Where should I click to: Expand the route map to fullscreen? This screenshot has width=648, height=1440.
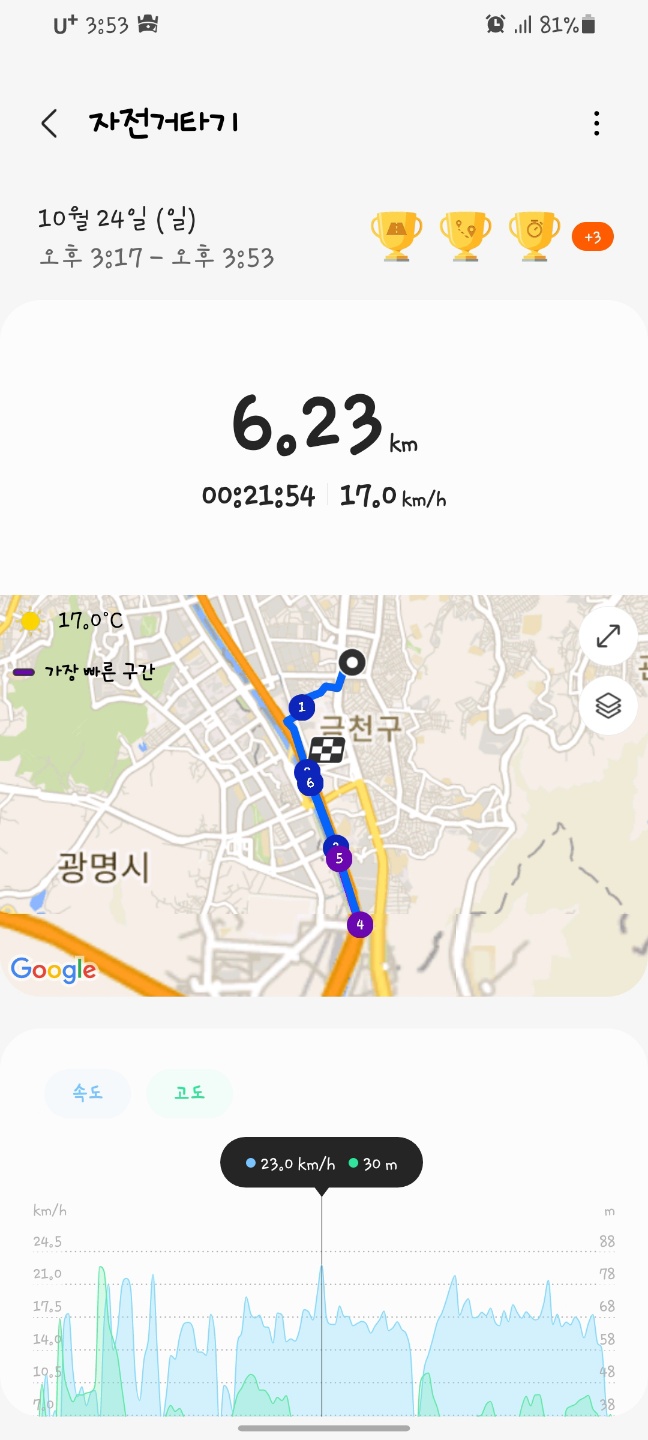coord(608,636)
